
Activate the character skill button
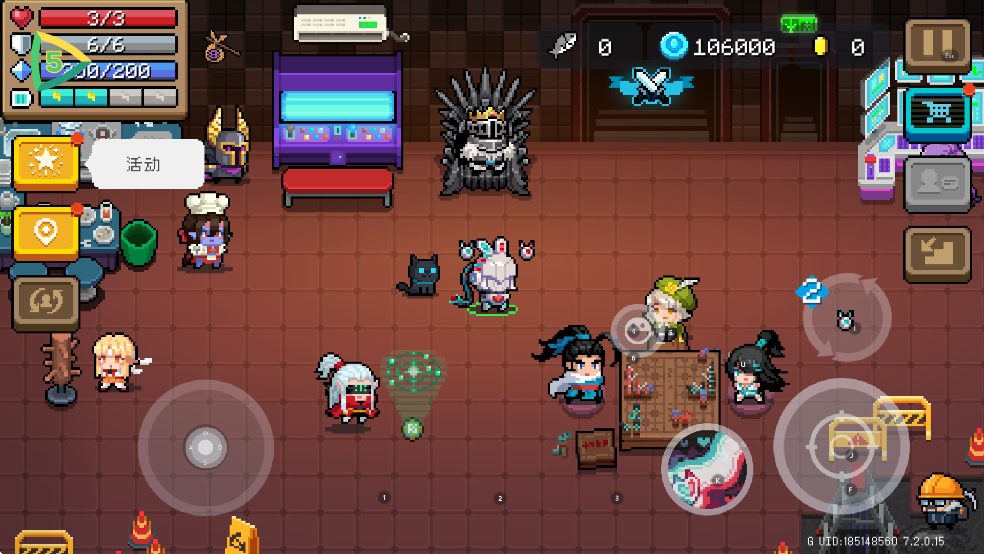[x=706, y=469]
